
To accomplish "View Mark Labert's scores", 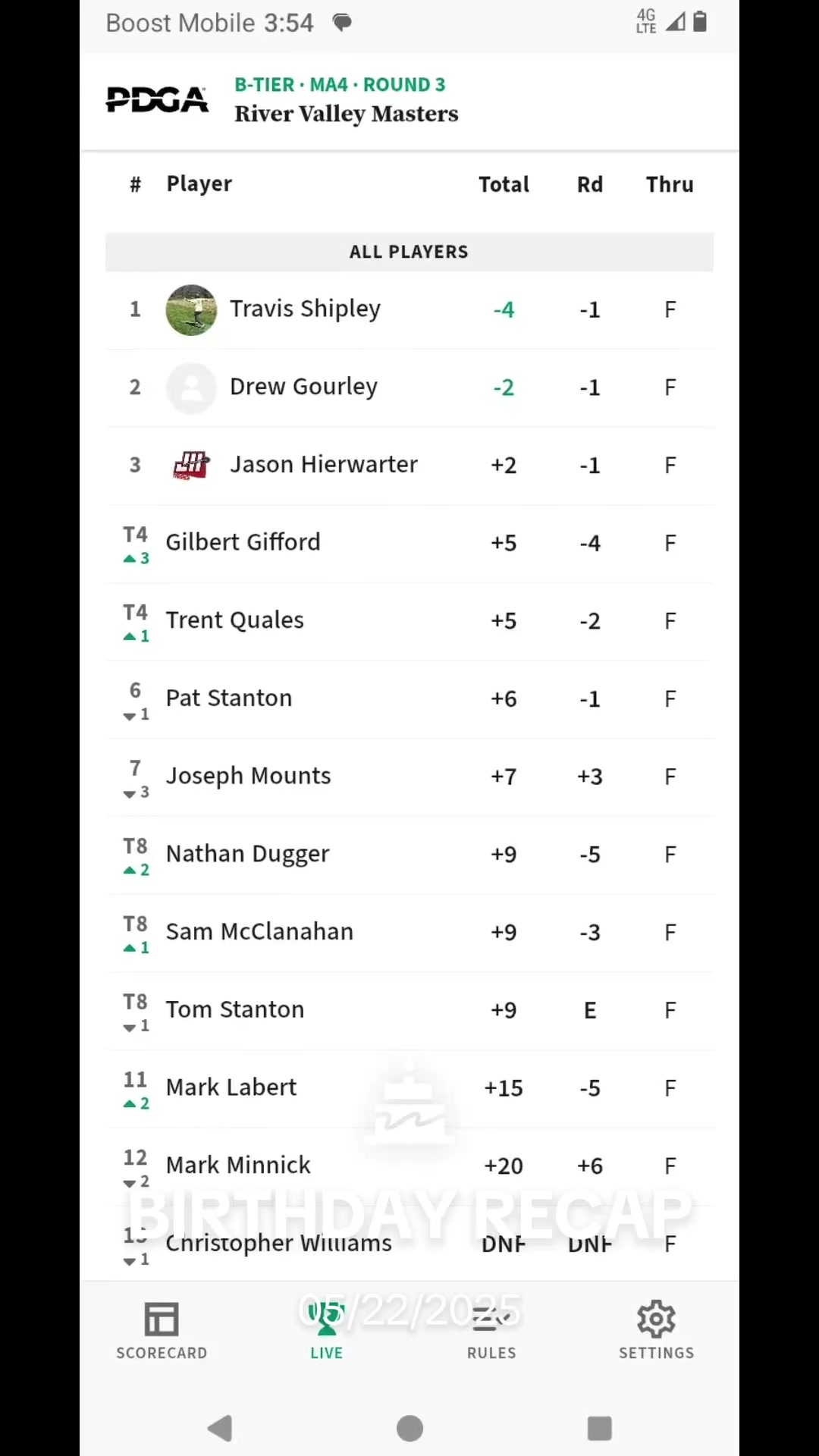I will pos(409,1088).
